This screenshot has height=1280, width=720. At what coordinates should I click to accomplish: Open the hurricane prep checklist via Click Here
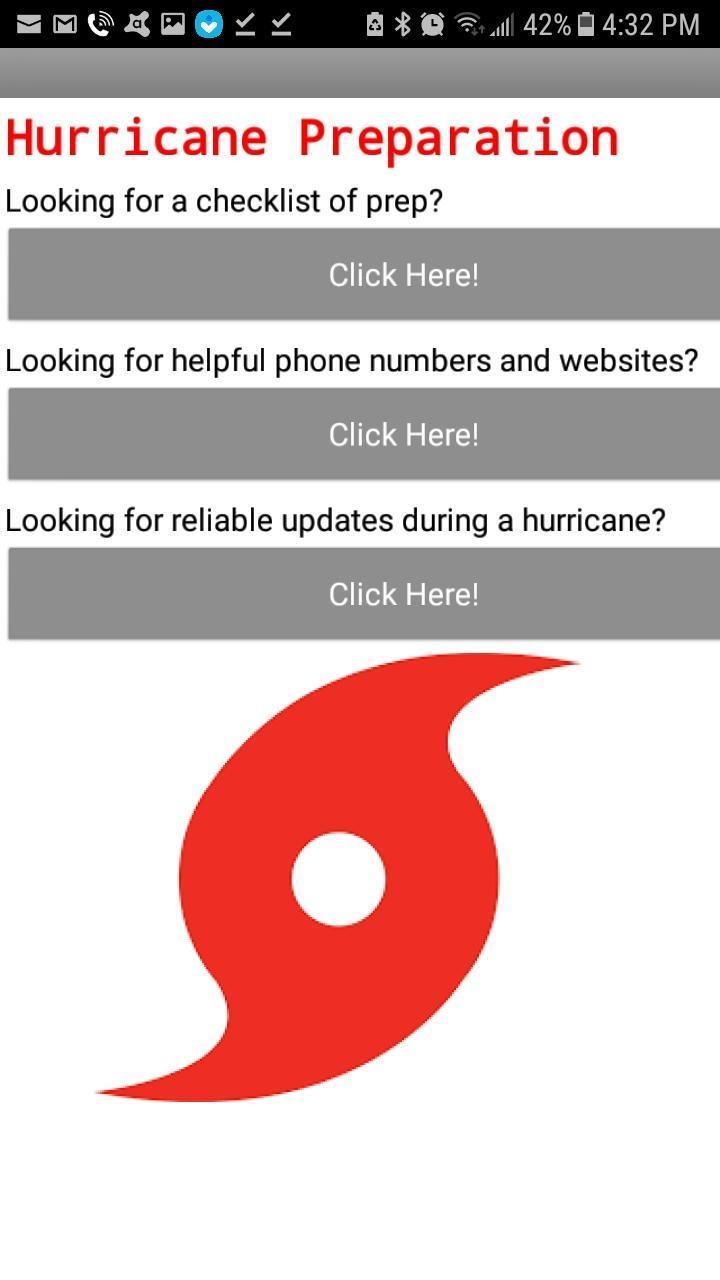[x=404, y=275]
